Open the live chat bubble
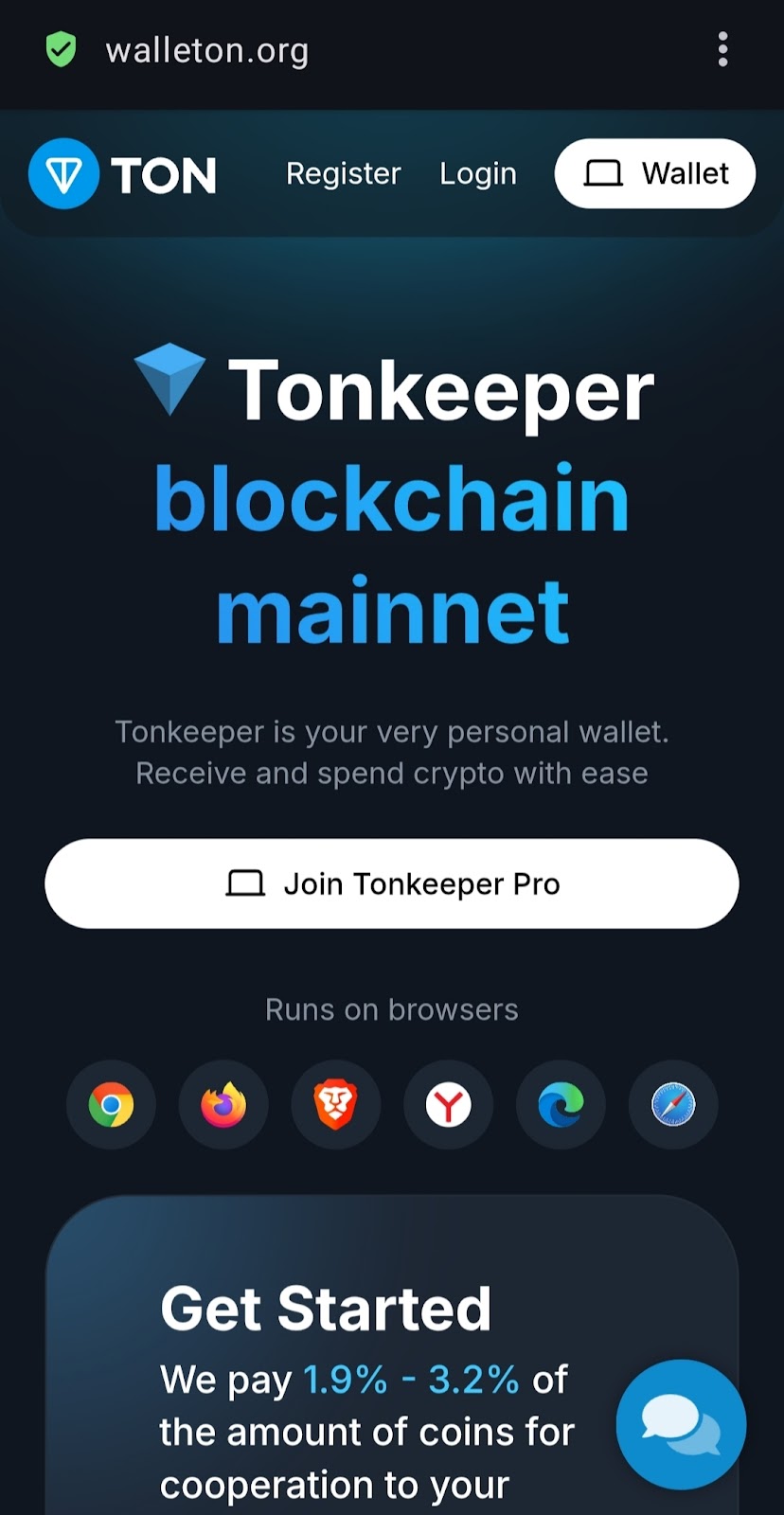 [681, 1424]
